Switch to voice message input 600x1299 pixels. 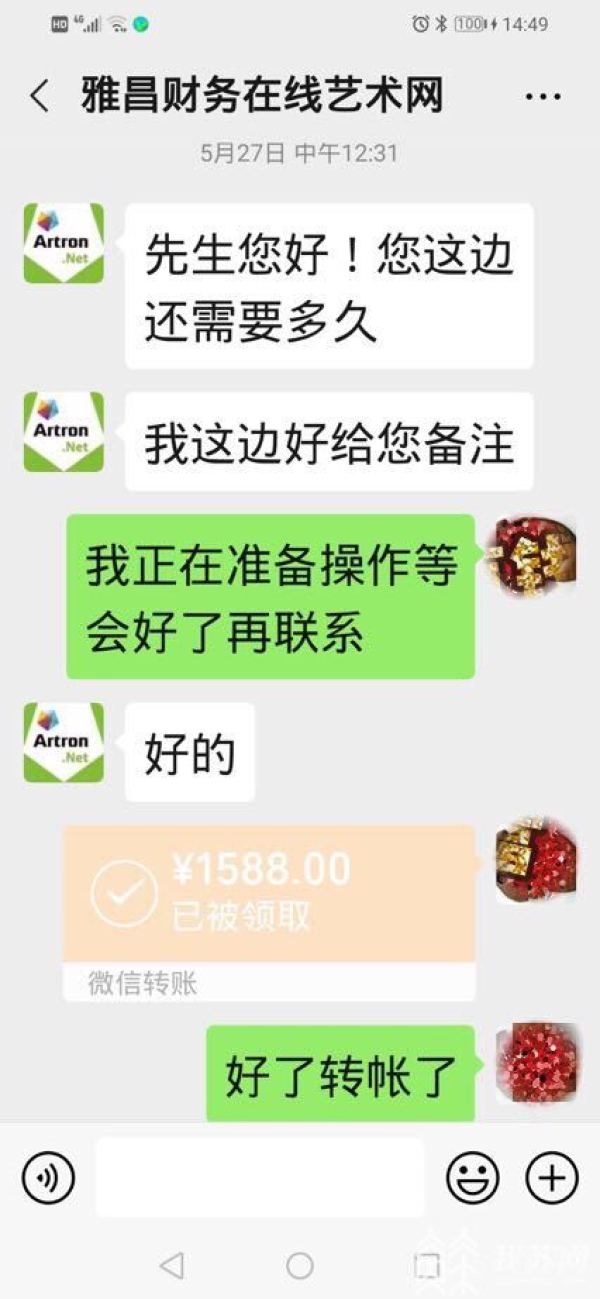[48, 1177]
